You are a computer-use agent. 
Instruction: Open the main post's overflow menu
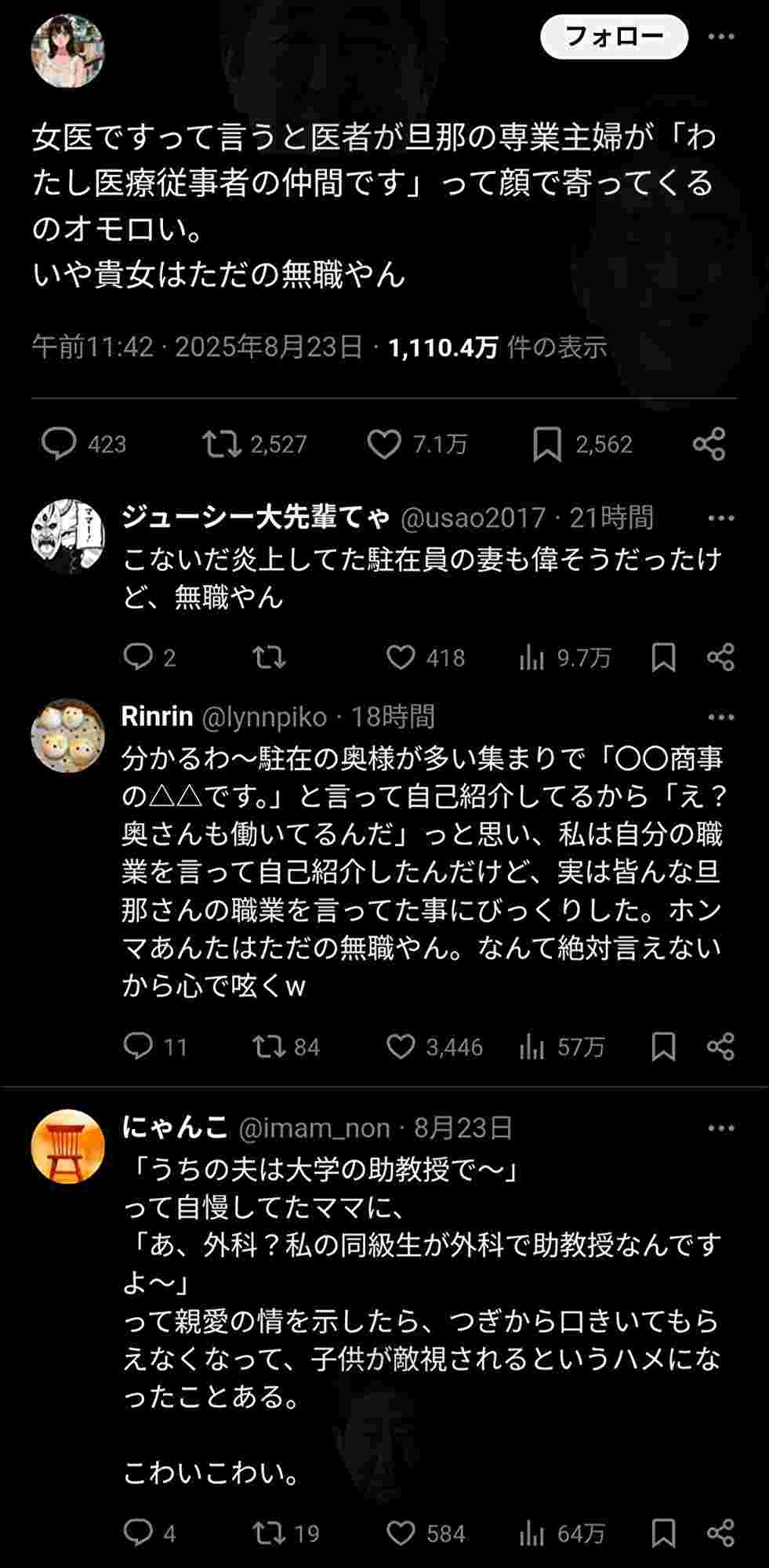[720, 38]
